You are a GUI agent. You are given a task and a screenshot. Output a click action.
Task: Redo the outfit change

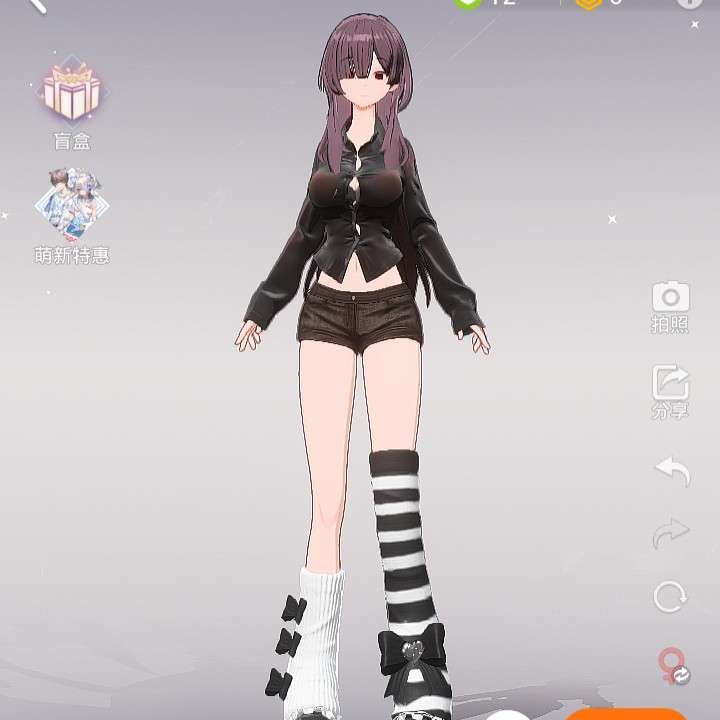[x=672, y=534]
